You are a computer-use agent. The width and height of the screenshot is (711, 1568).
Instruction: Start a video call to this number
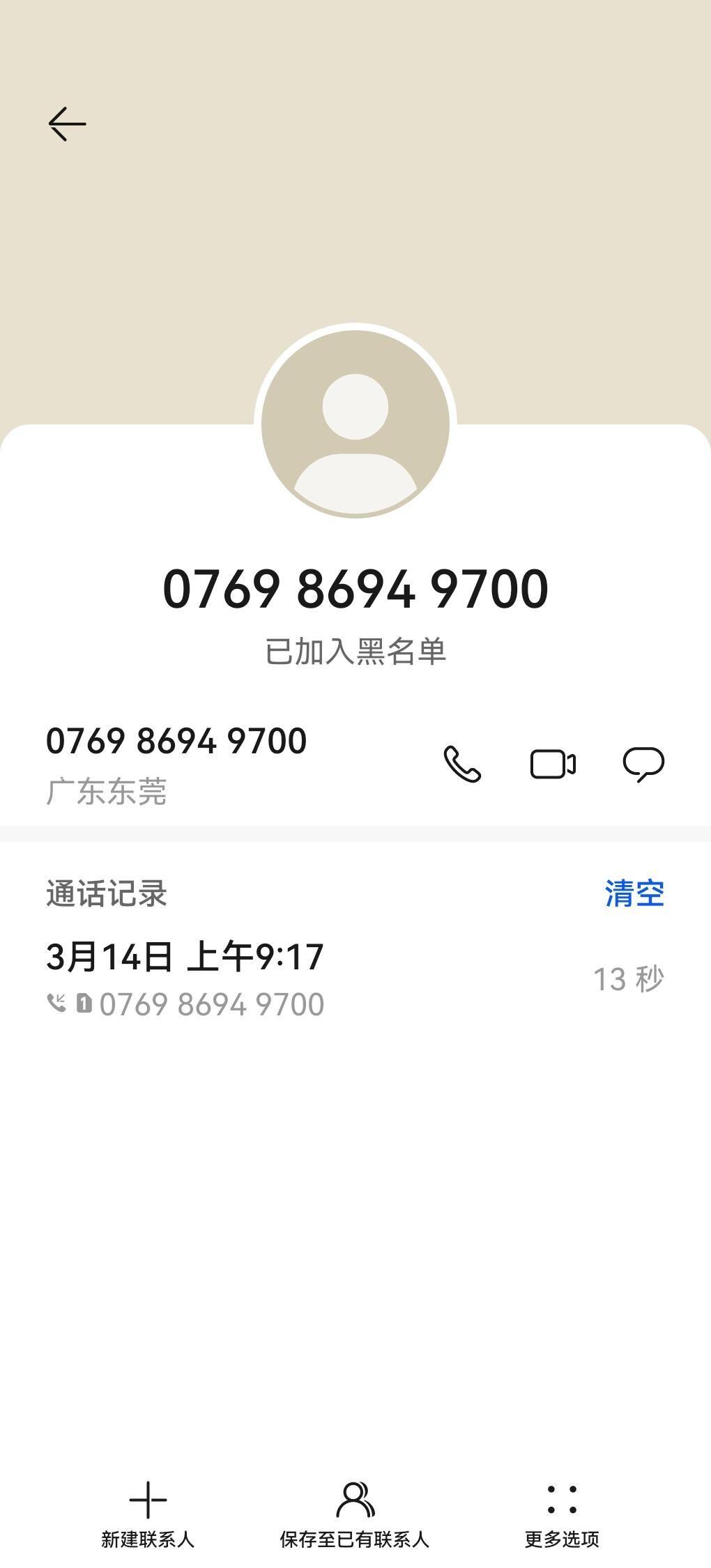click(x=553, y=764)
